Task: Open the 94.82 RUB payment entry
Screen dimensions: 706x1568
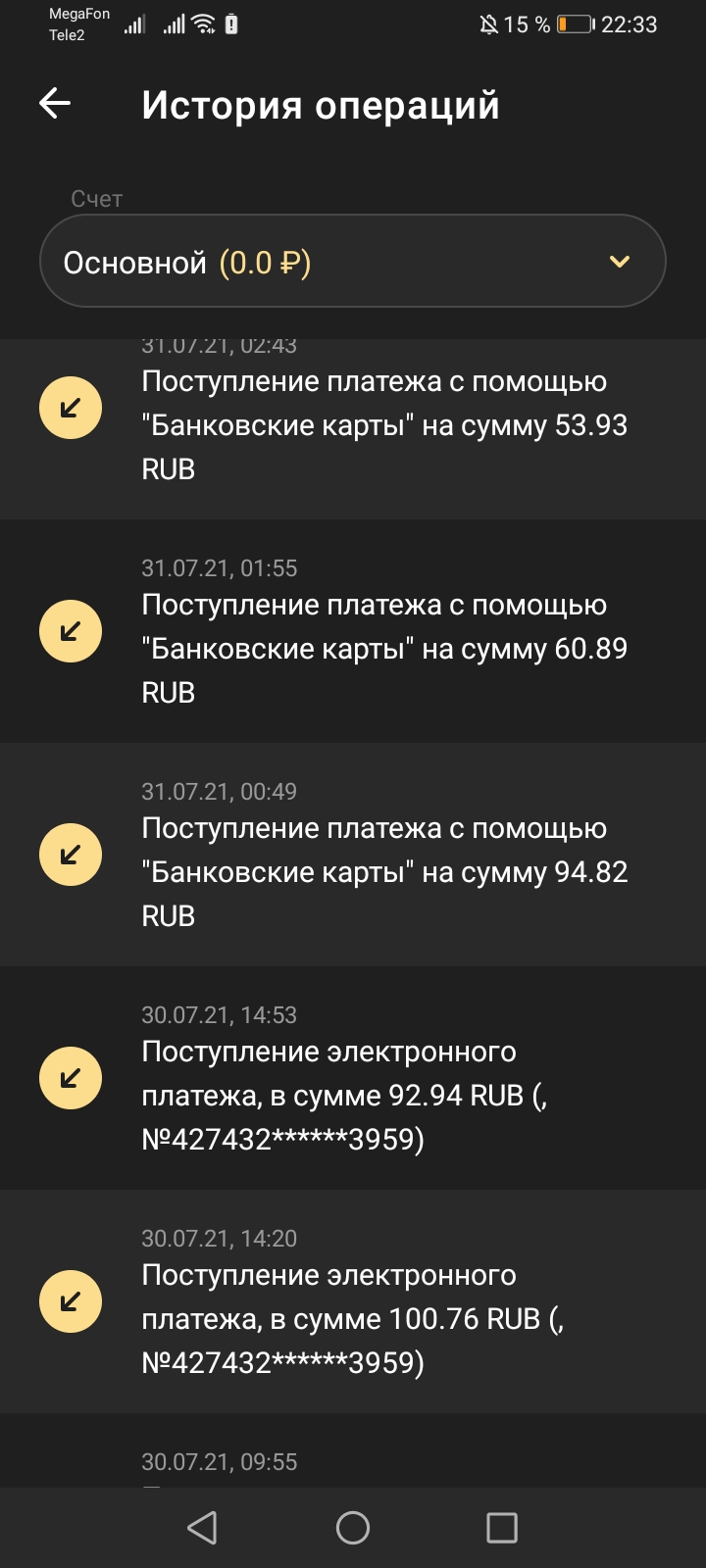Action: pos(382,855)
